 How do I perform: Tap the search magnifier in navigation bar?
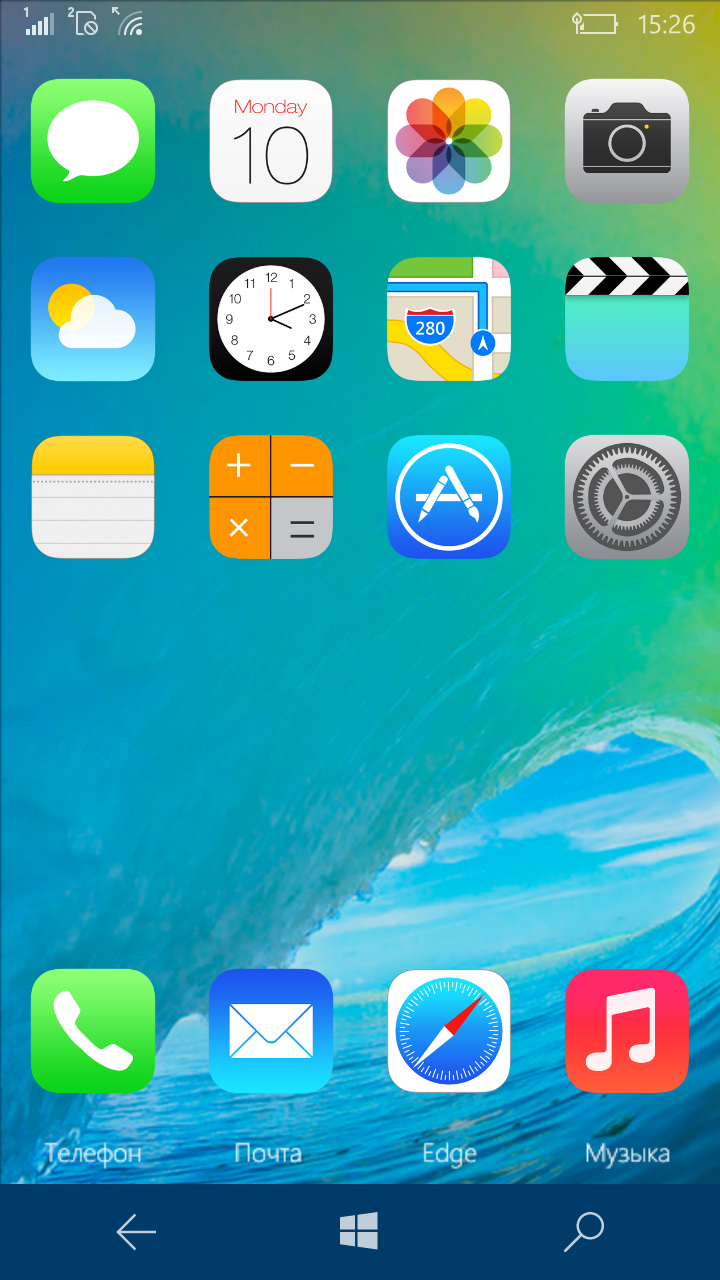point(583,1232)
